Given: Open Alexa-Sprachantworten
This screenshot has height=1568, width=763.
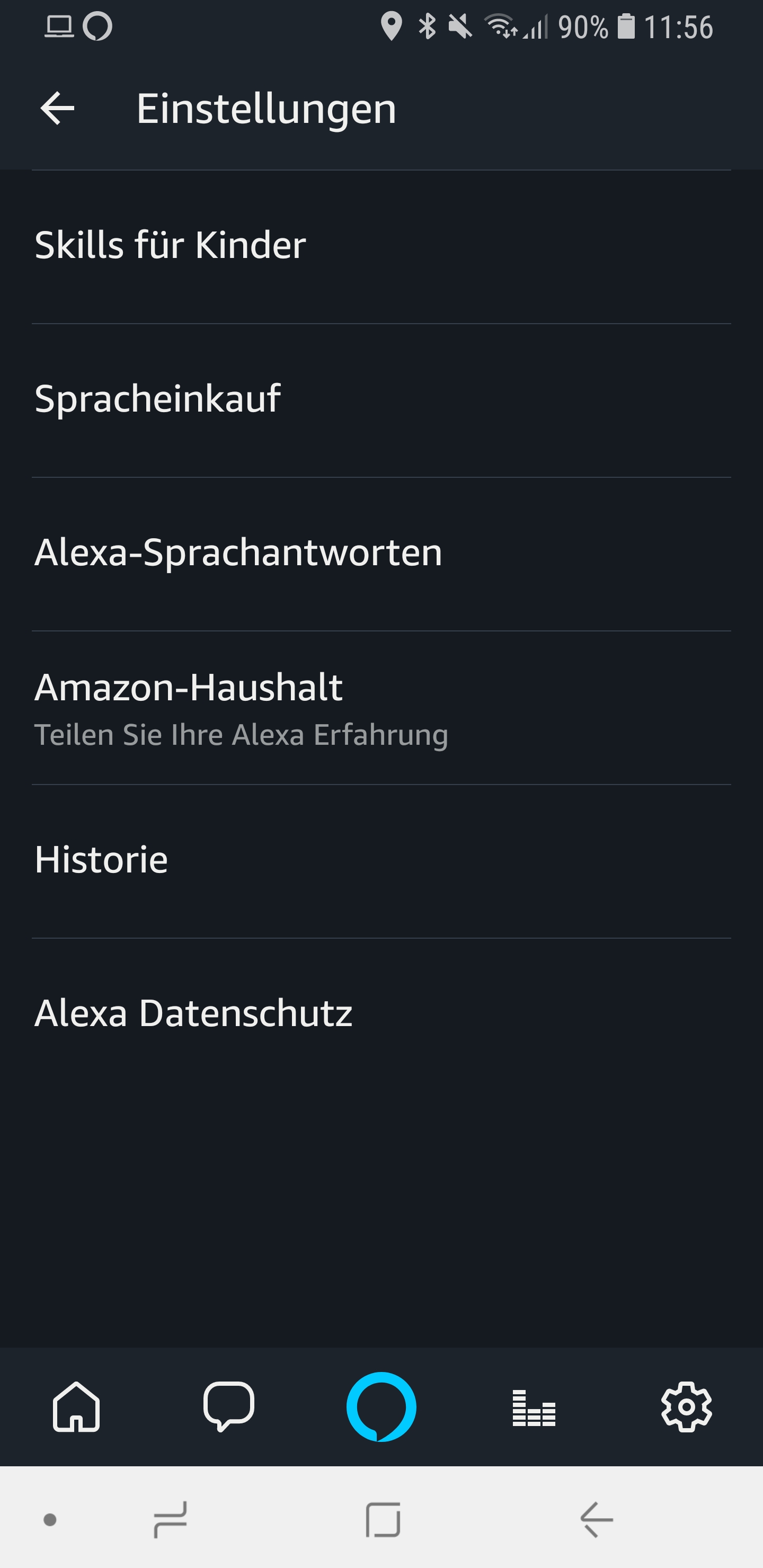Looking at the screenshot, I should click(x=381, y=553).
